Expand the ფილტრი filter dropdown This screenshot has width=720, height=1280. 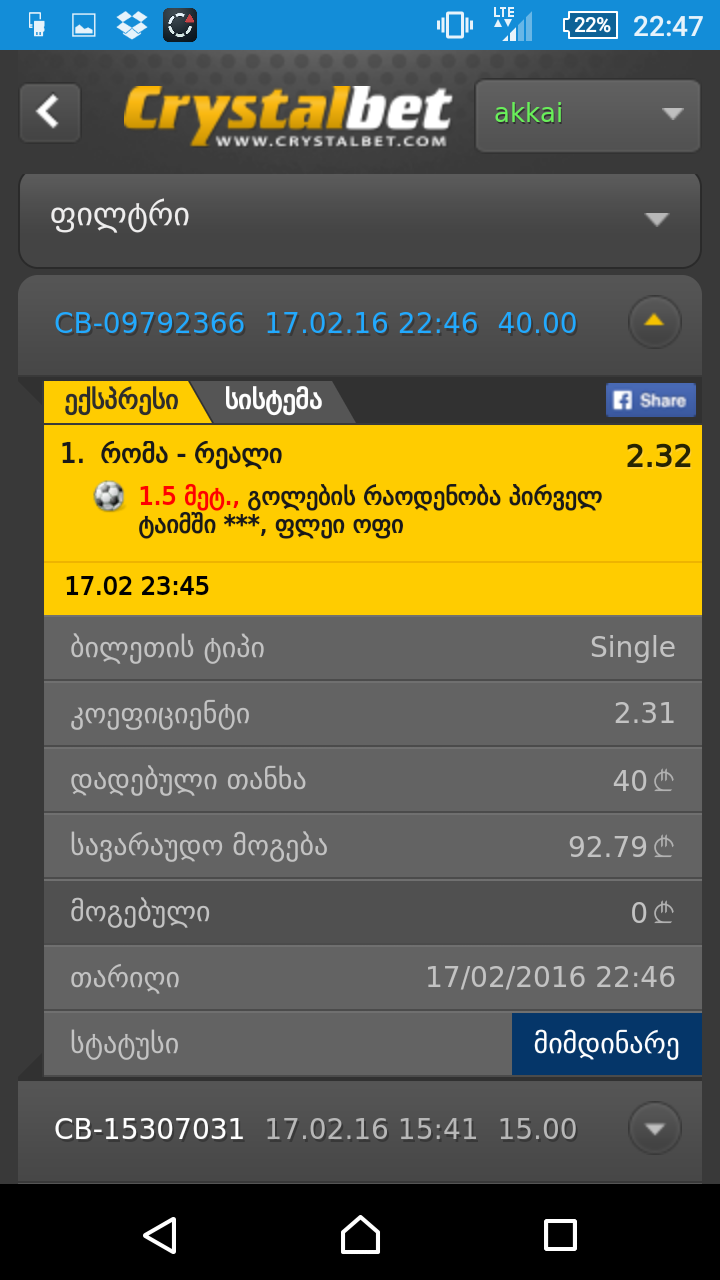pyautogui.click(x=360, y=219)
